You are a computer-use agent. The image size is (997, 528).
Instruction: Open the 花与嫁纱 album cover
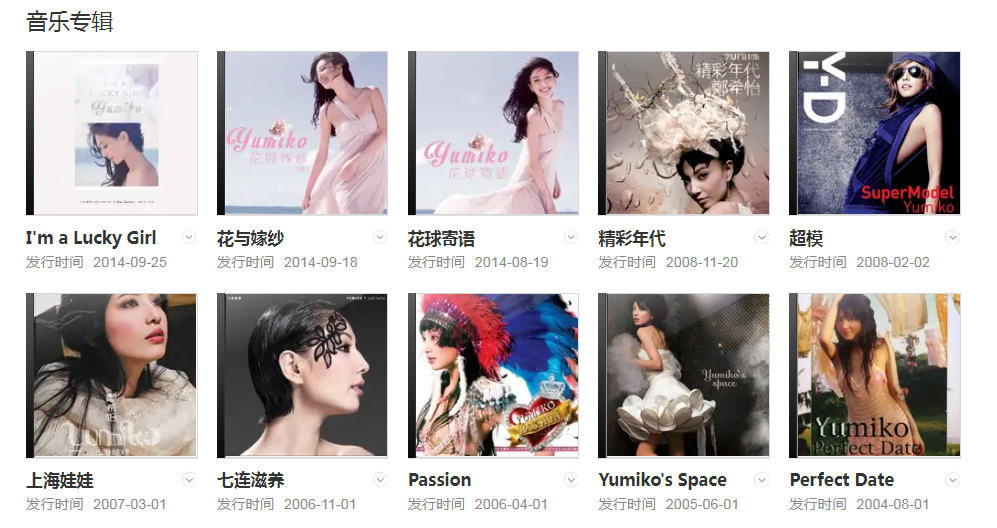point(303,133)
